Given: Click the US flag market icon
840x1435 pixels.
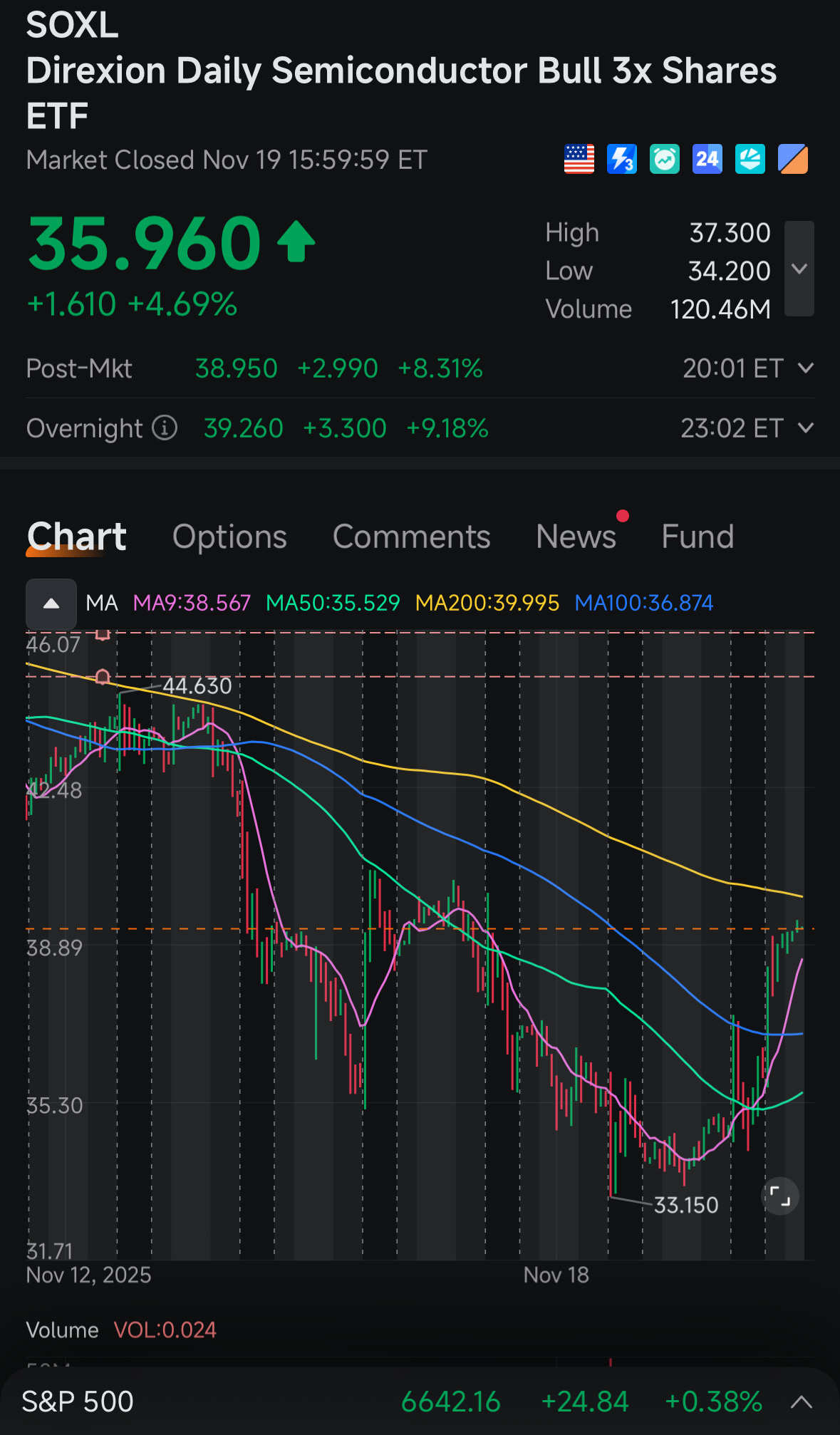Looking at the screenshot, I should pos(579,159).
